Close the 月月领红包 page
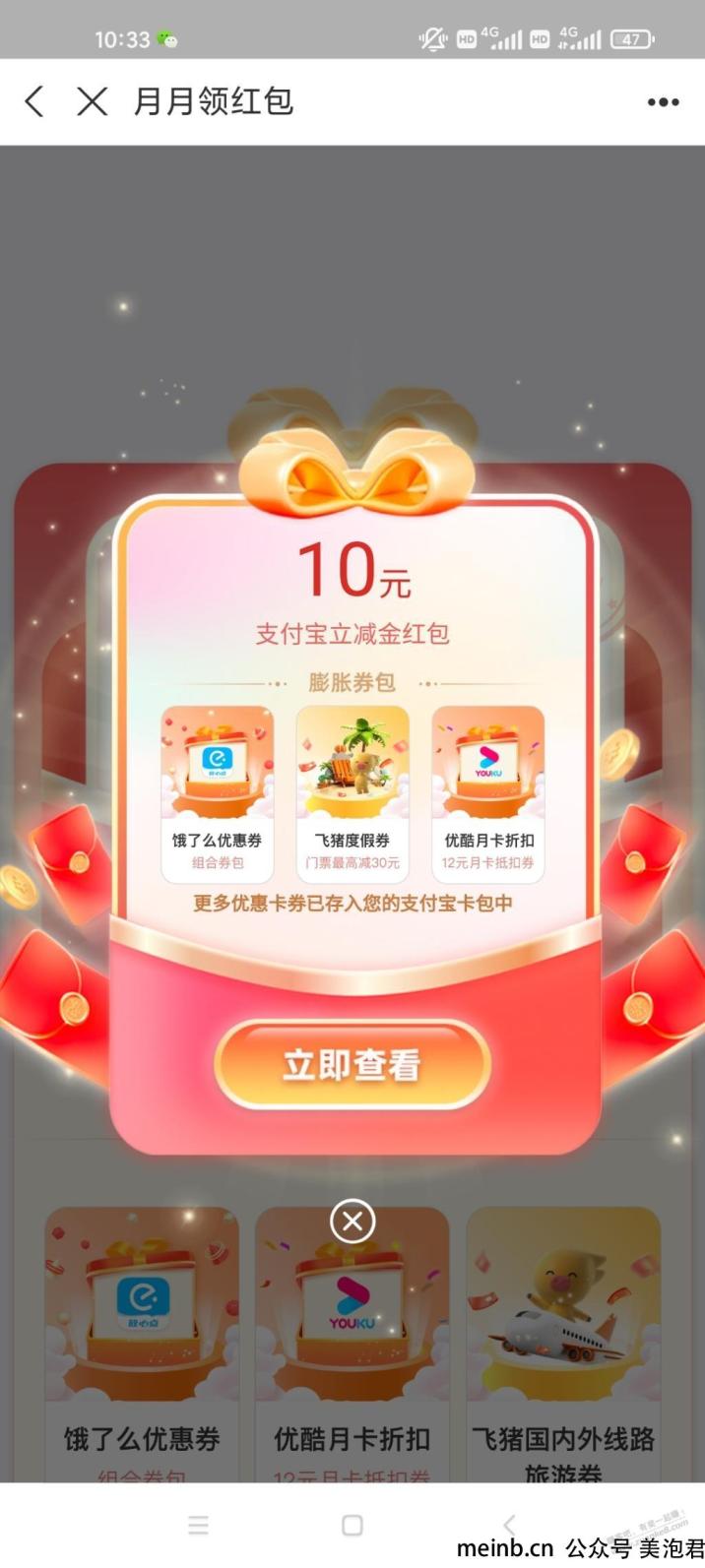 coord(93,101)
